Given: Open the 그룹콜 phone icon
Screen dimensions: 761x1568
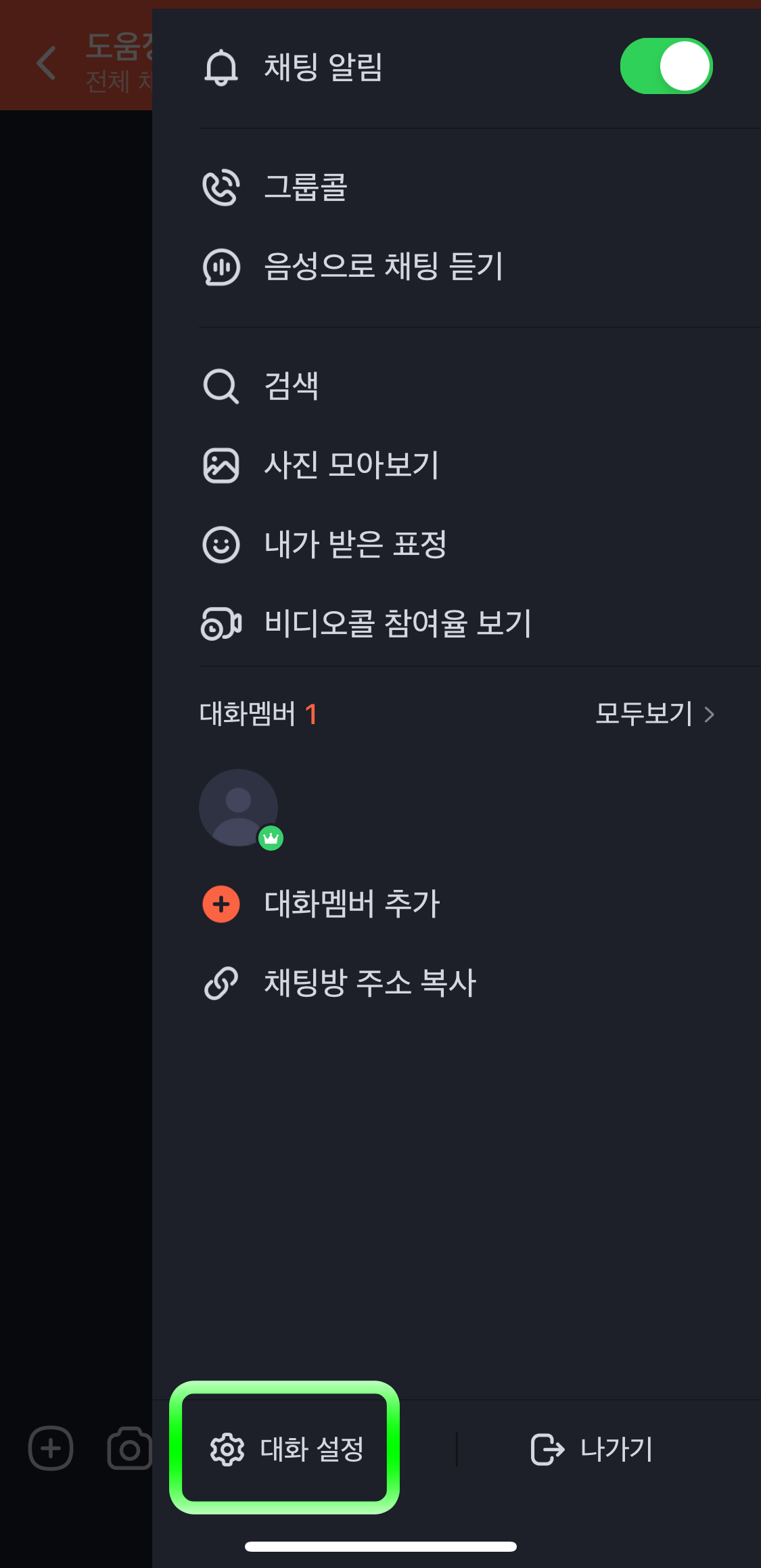Looking at the screenshot, I should pyautogui.click(x=221, y=190).
